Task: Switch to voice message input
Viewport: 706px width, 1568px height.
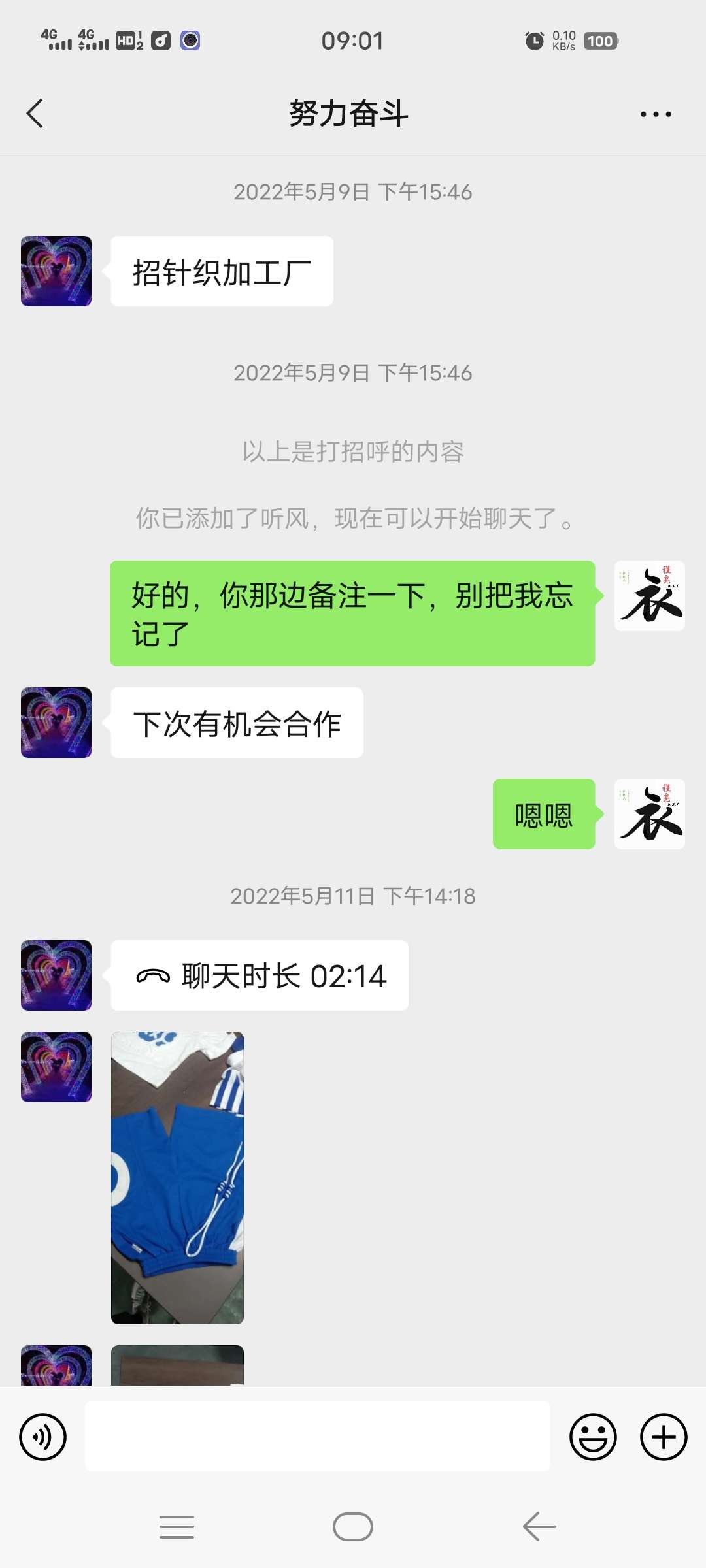Action: 43,1437
